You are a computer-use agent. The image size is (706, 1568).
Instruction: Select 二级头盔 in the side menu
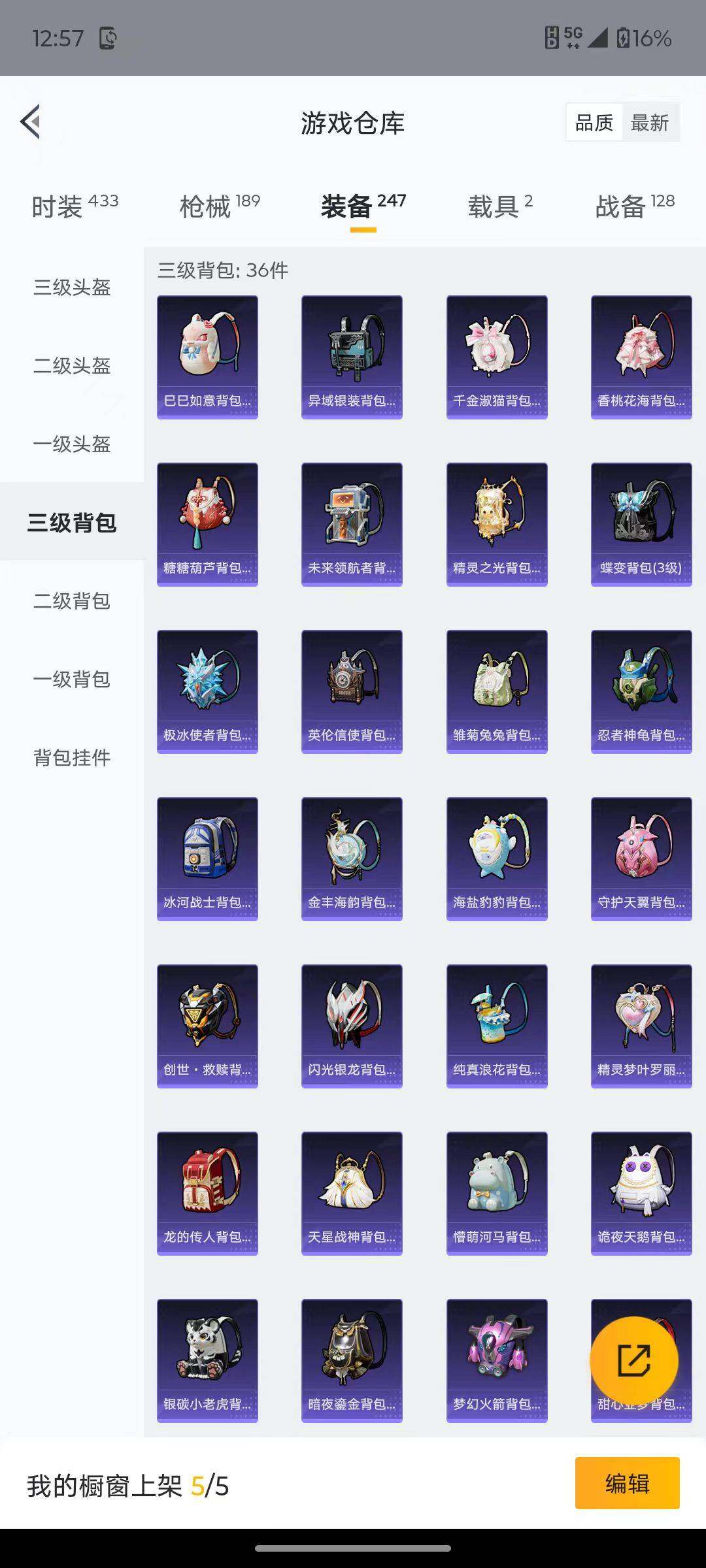[x=72, y=366]
